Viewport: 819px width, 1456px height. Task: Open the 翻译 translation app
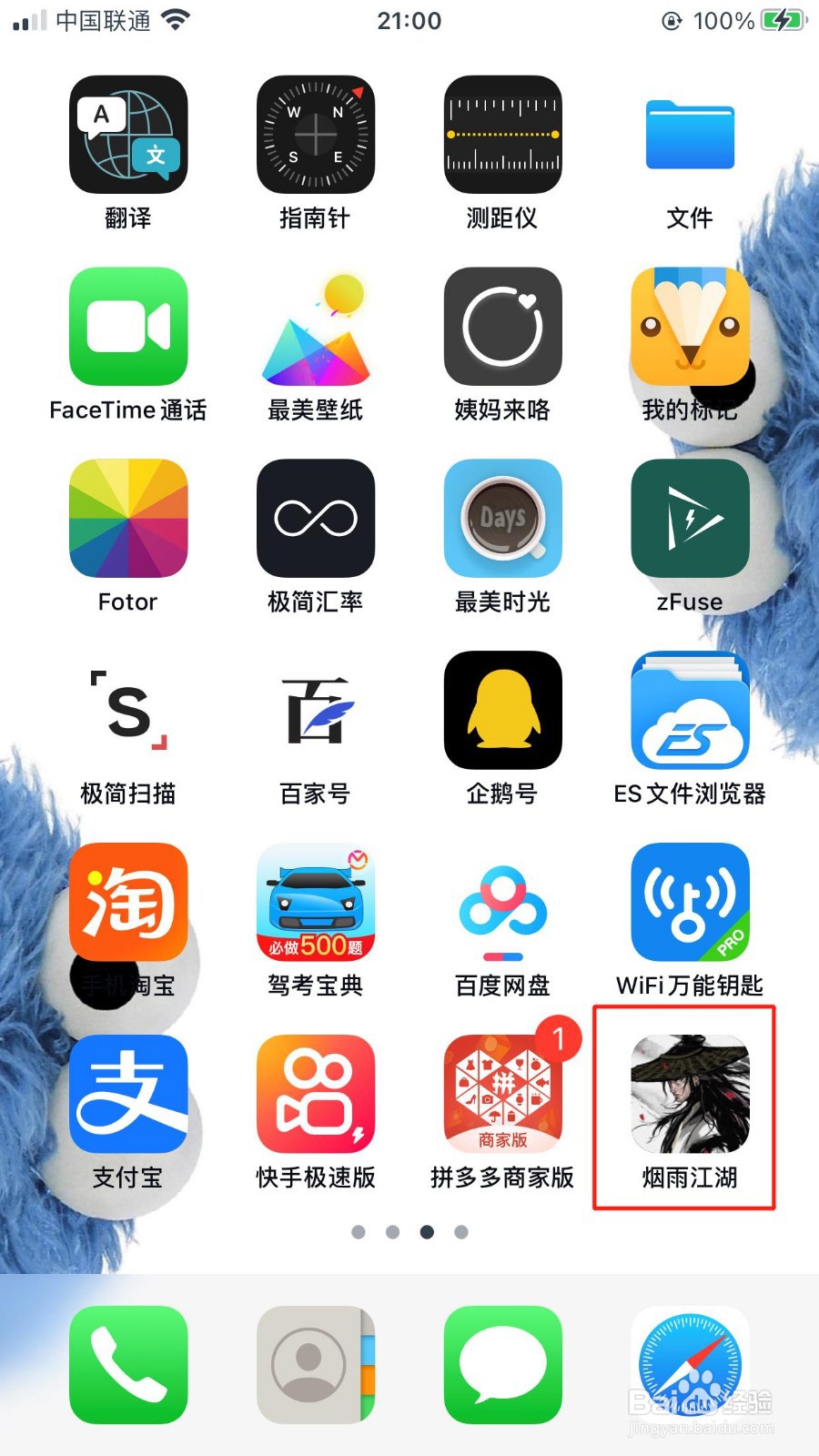tap(127, 135)
